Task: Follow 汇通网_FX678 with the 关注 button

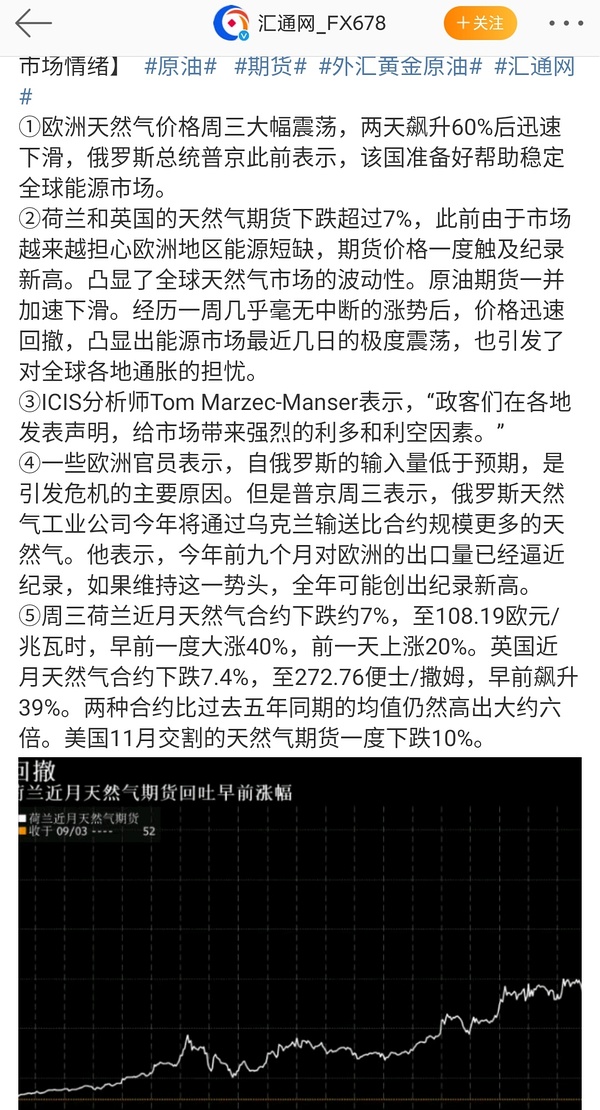Action: point(481,22)
